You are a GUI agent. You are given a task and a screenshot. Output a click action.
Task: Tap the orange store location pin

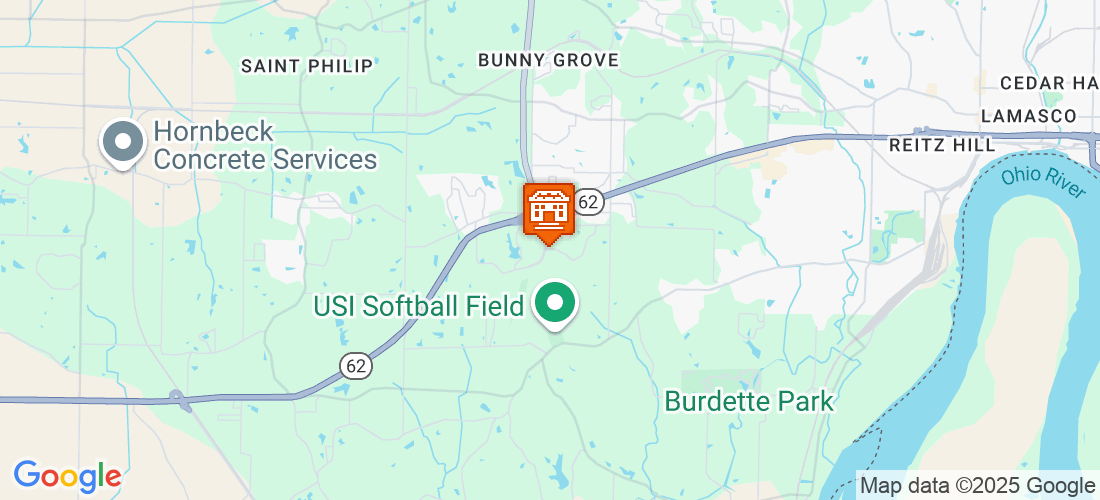(x=548, y=209)
